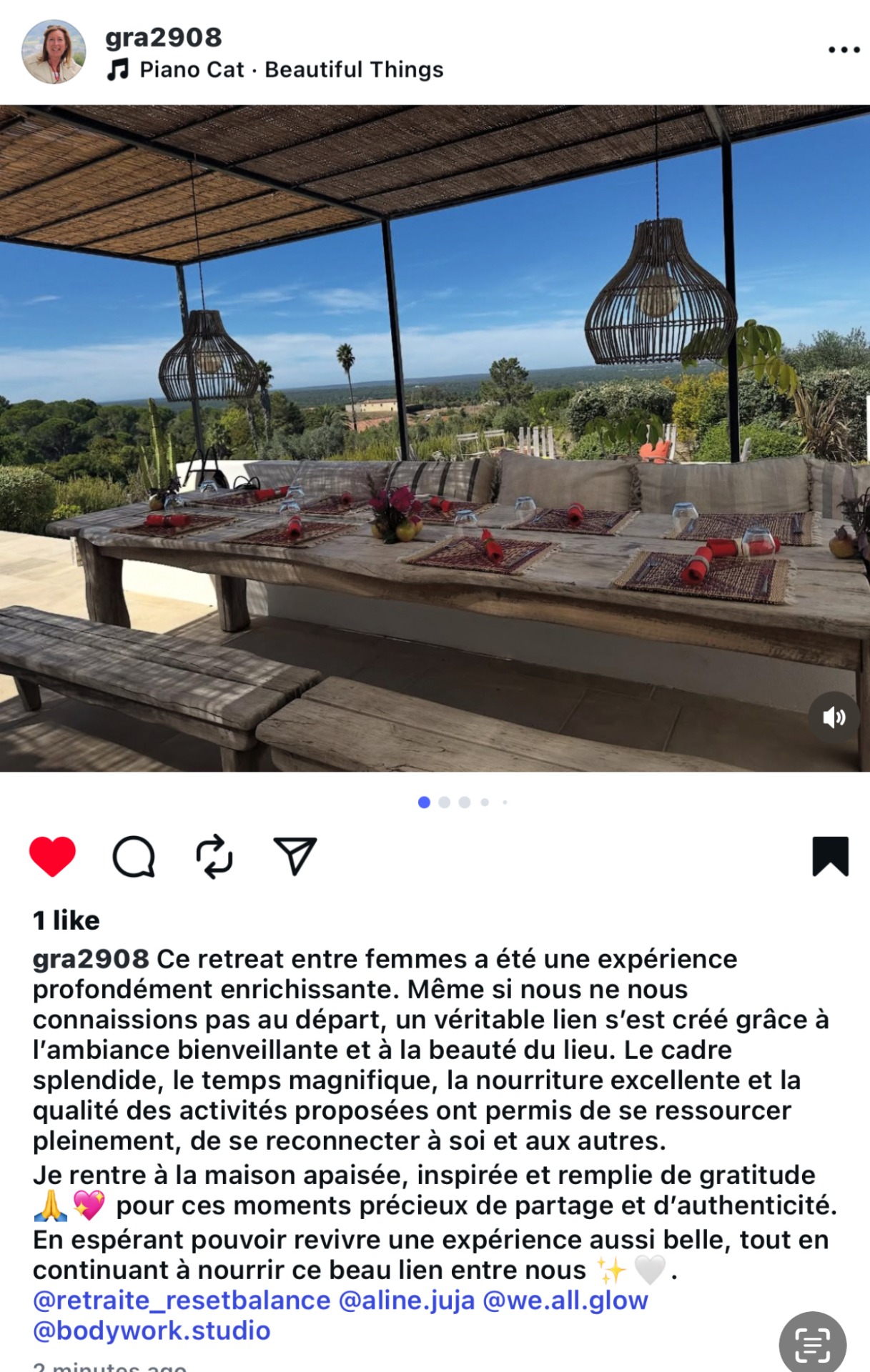Viewport: 870px width, 1372px height.
Task: Toggle sound with the speaker icon
Action: coord(834,717)
